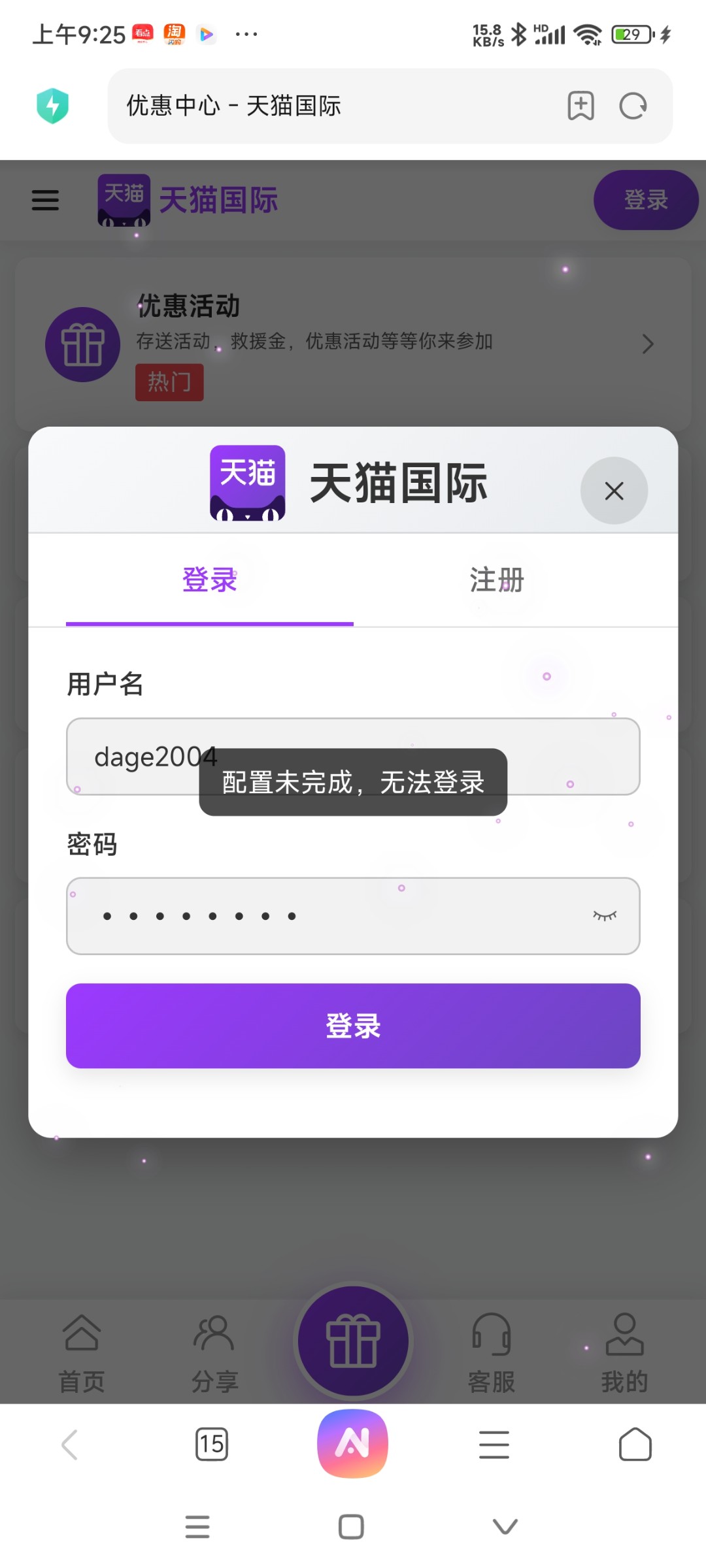Expand the 优惠活动 section chevron
The image size is (706, 1568).
pos(648,344)
